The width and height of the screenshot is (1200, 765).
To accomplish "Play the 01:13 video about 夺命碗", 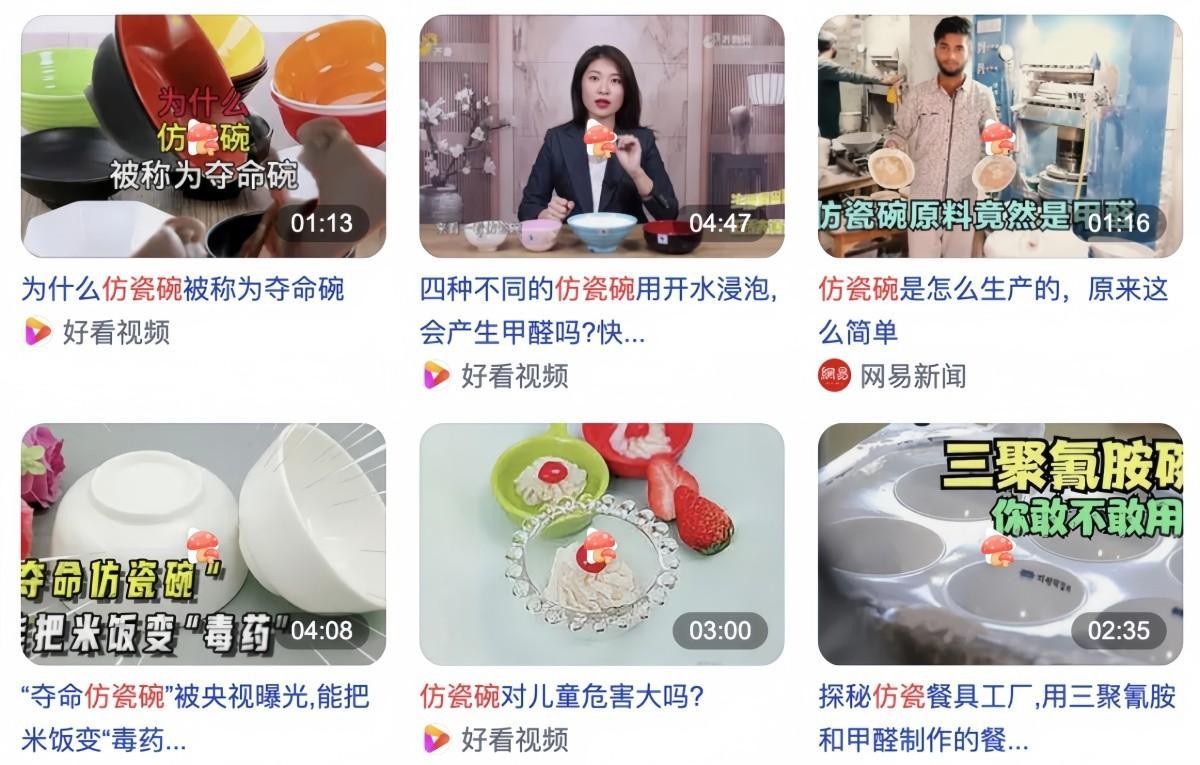I will [x=203, y=136].
